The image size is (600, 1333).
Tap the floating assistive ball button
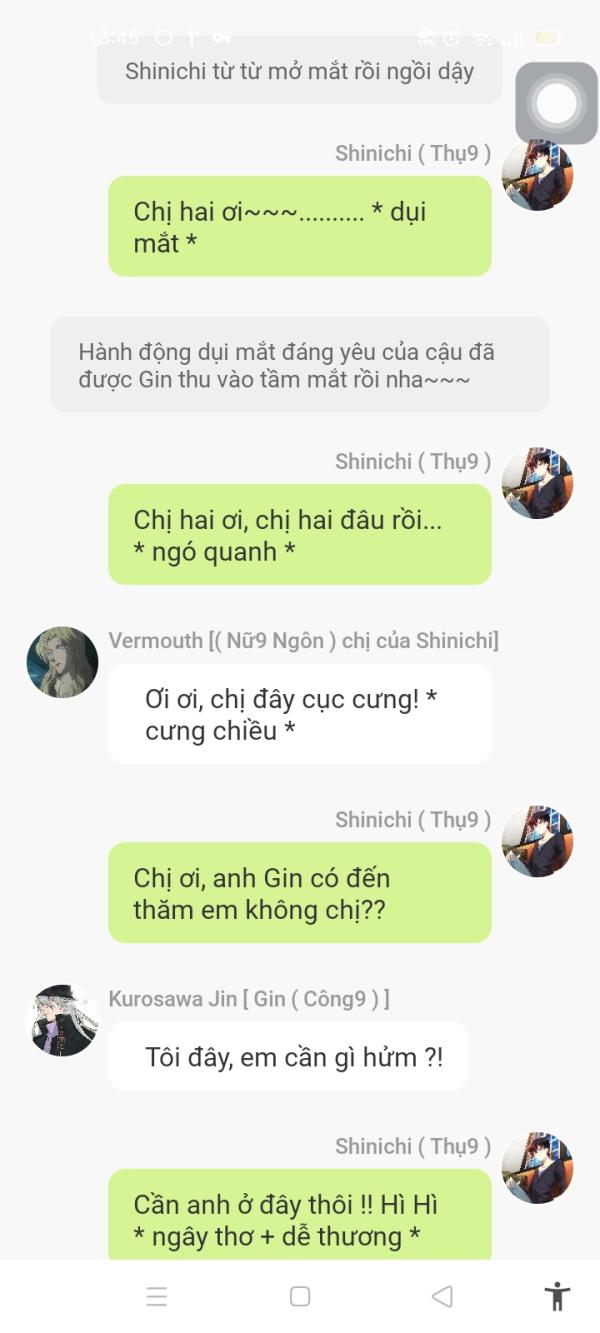tap(557, 103)
